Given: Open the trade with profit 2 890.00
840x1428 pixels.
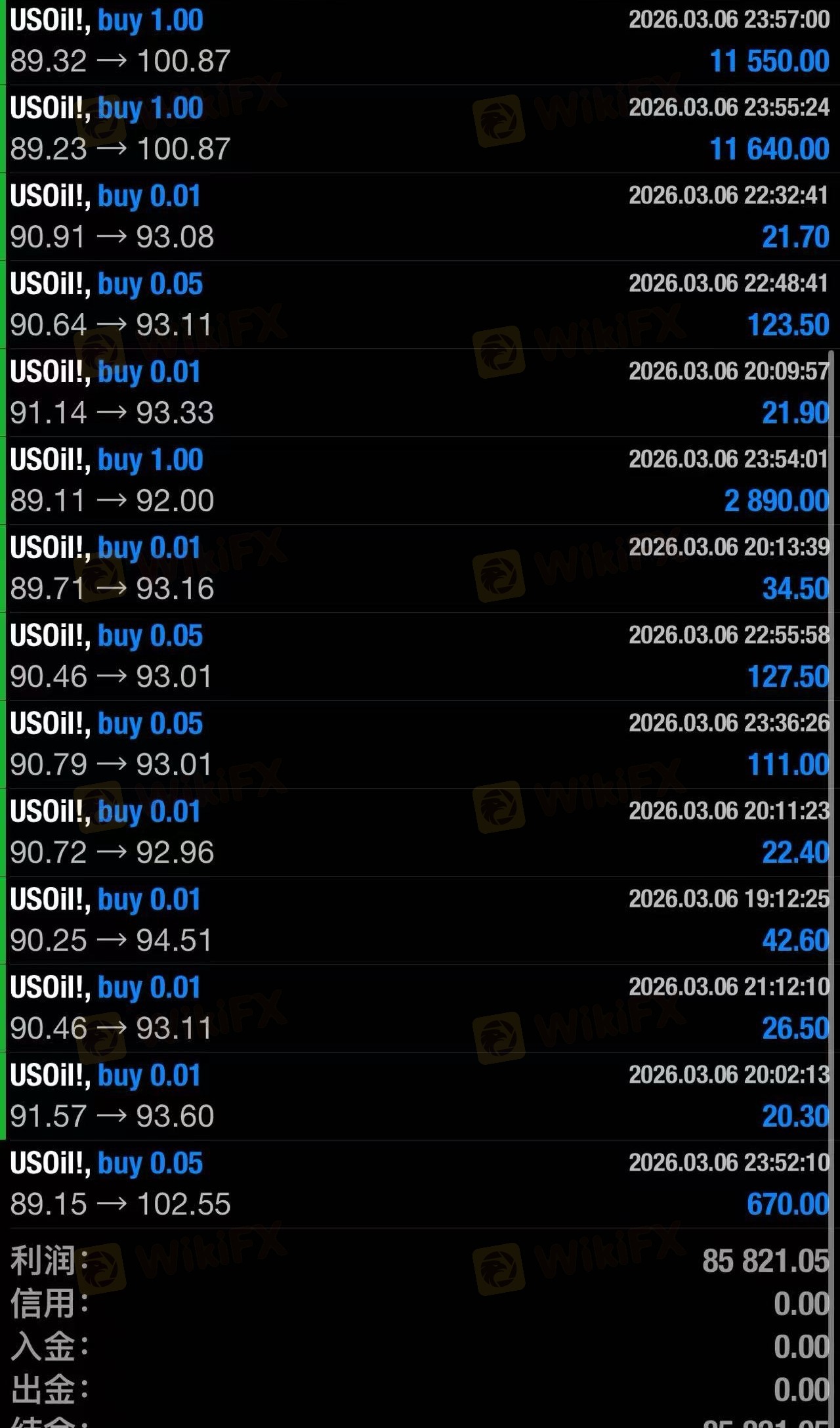Looking at the screenshot, I should tap(420, 481).
